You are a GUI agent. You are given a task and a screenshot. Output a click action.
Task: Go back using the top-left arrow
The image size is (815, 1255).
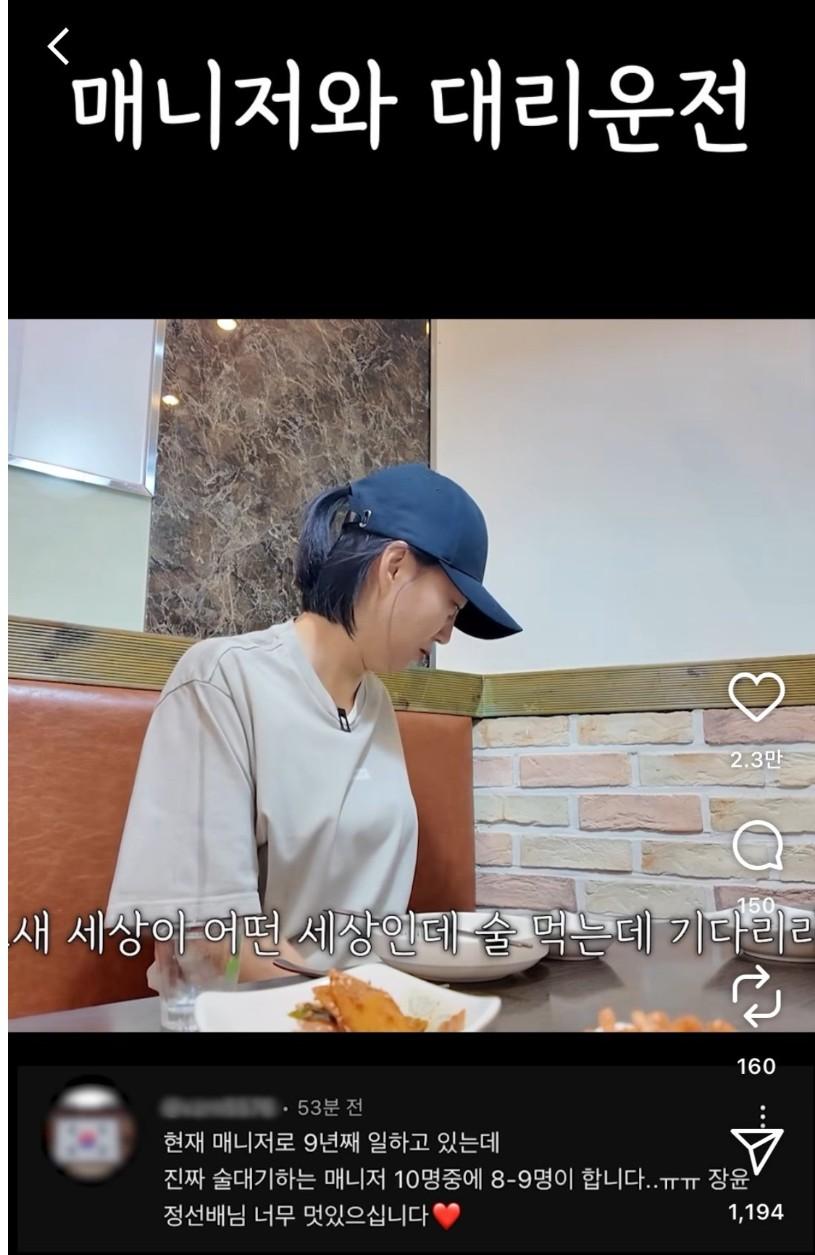click(x=59, y=46)
